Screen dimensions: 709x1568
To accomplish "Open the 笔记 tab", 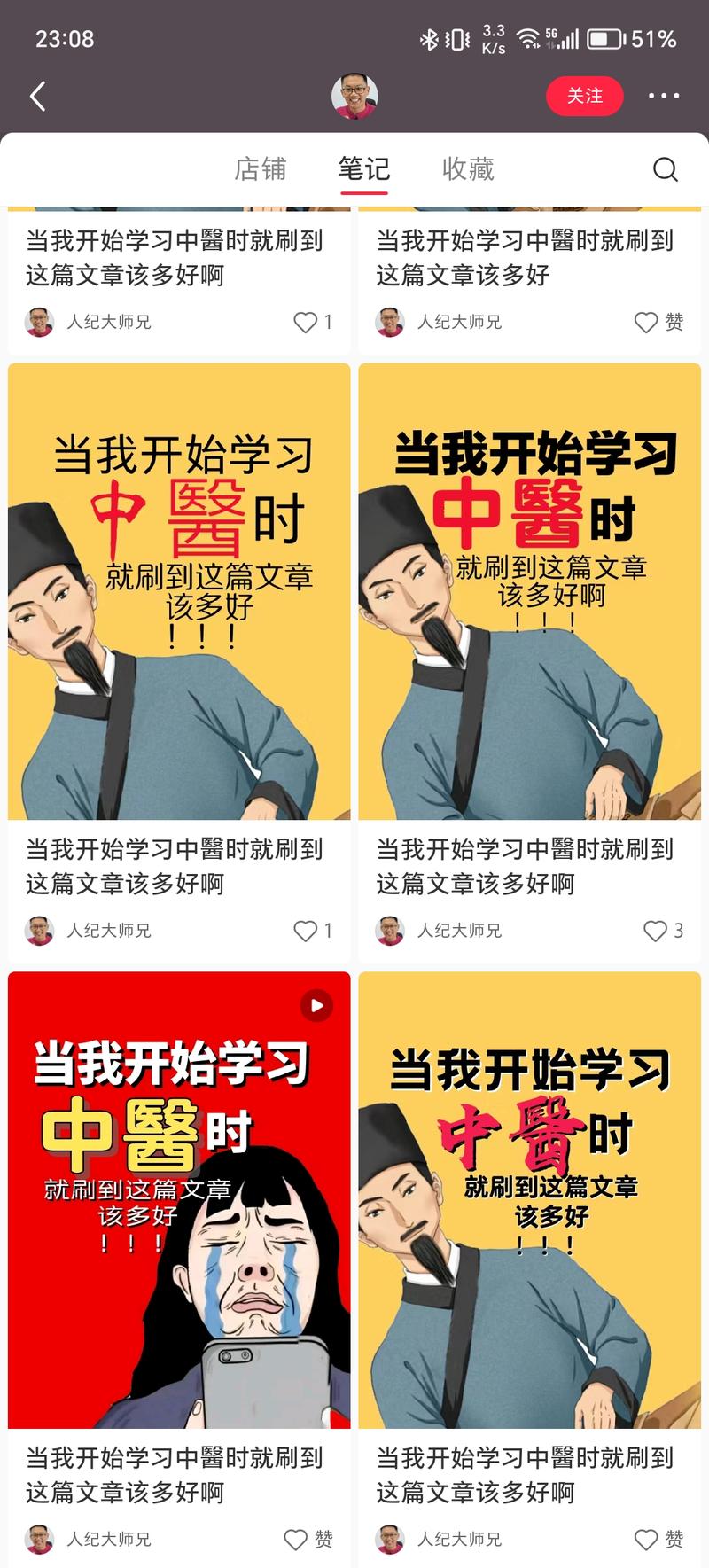I will point(362,168).
